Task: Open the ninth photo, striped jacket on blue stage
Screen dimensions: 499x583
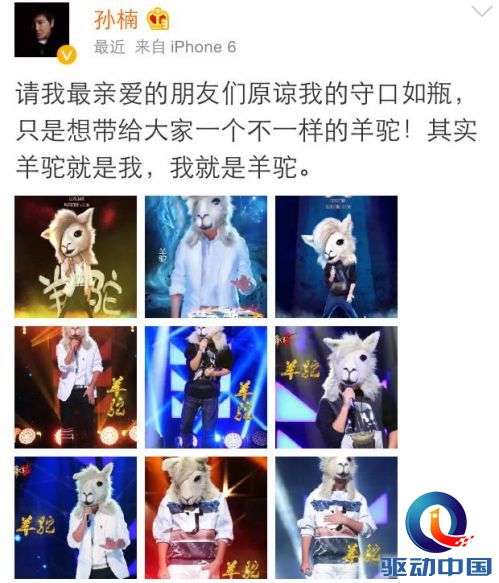Action: (x=337, y=518)
